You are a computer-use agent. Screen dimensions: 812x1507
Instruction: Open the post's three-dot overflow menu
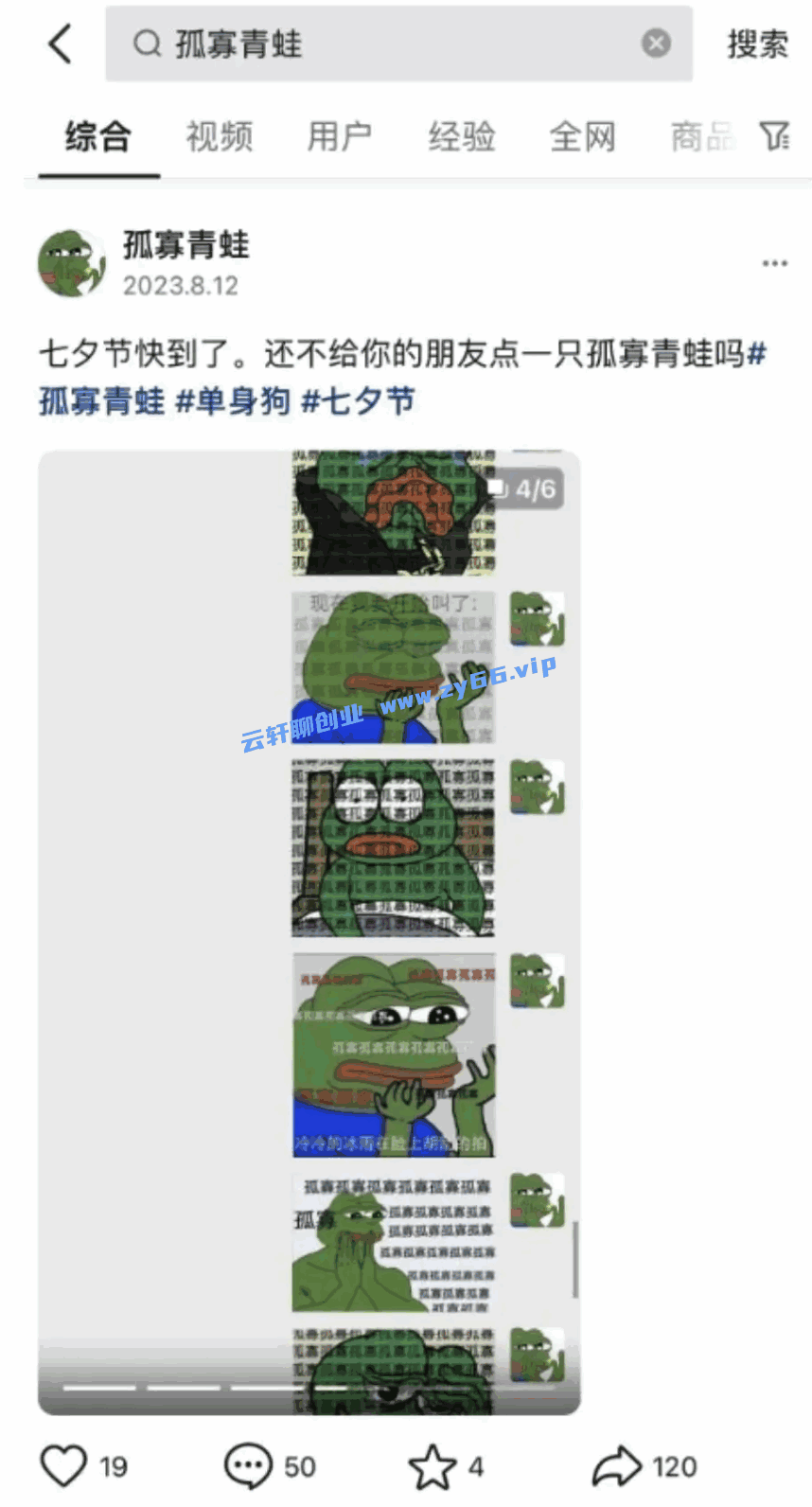tap(774, 263)
